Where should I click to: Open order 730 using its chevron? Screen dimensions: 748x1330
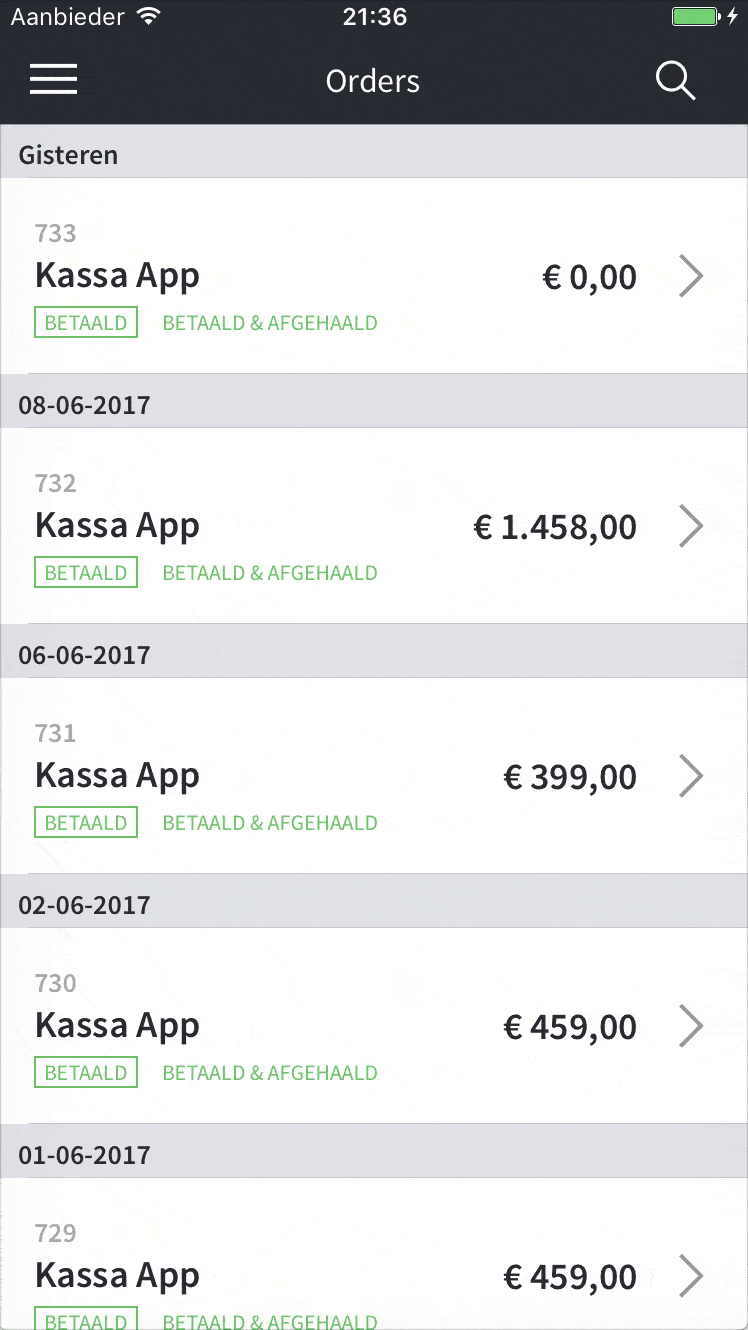coord(690,1026)
